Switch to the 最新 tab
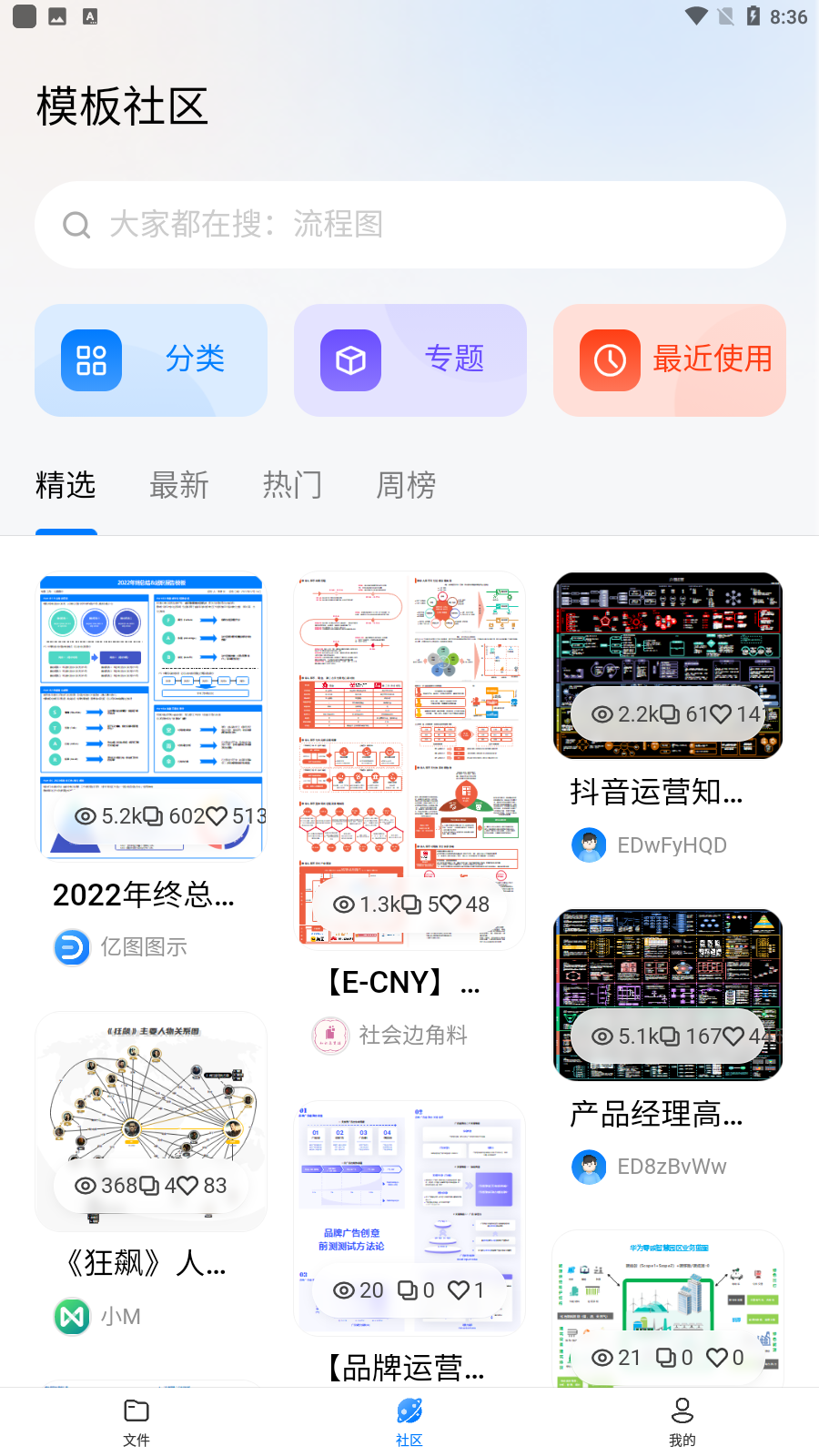Viewport: 819px width, 1456px height. (179, 485)
